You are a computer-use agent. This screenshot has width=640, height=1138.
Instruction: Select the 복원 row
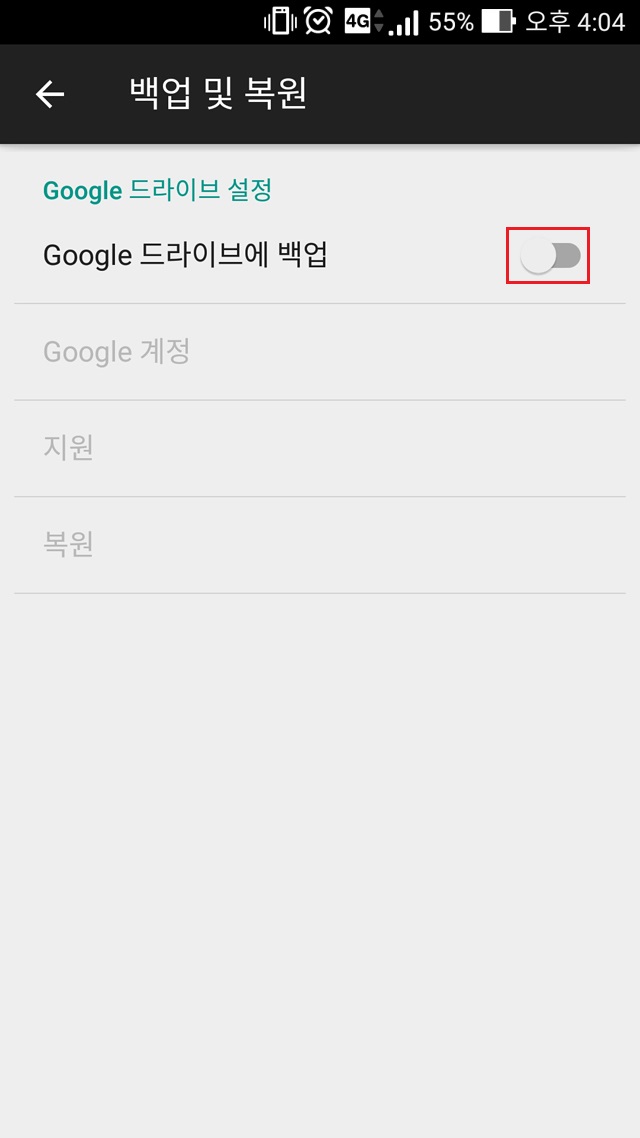tap(320, 545)
